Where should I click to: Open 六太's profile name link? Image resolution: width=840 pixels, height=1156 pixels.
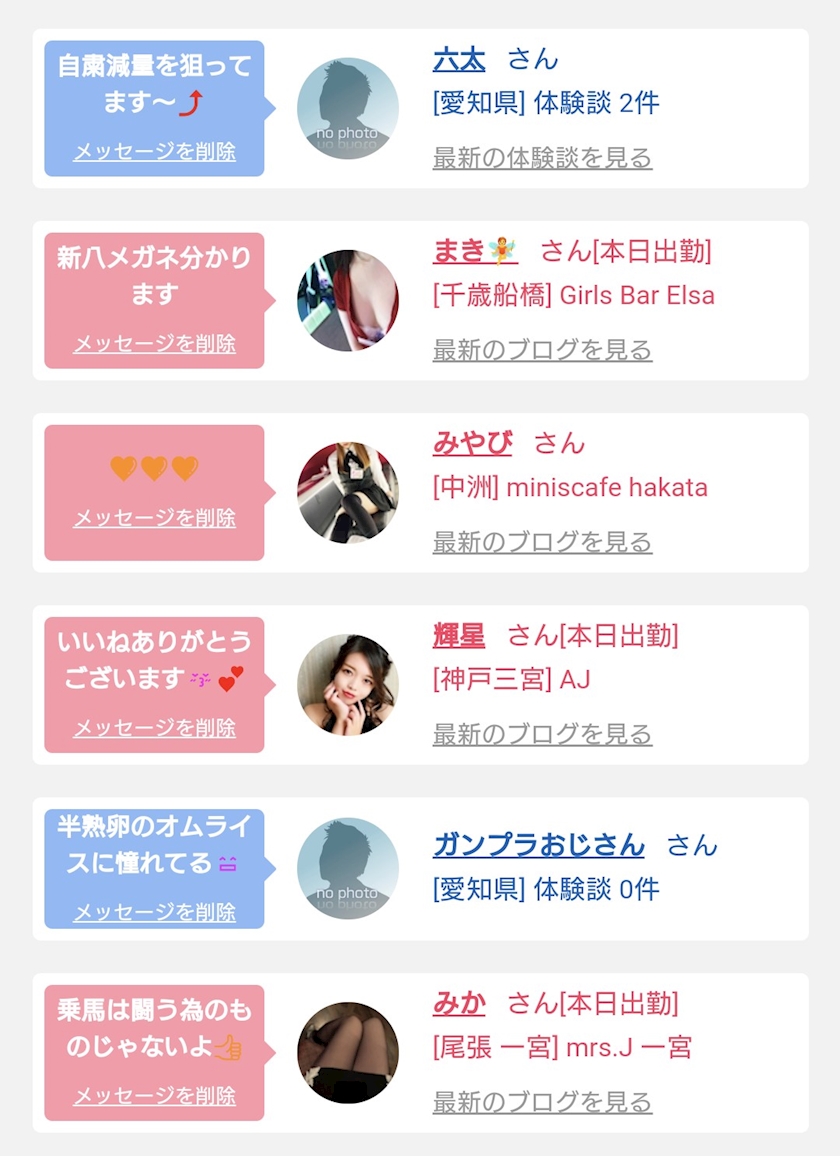pyautogui.click(x=459, y=60)
